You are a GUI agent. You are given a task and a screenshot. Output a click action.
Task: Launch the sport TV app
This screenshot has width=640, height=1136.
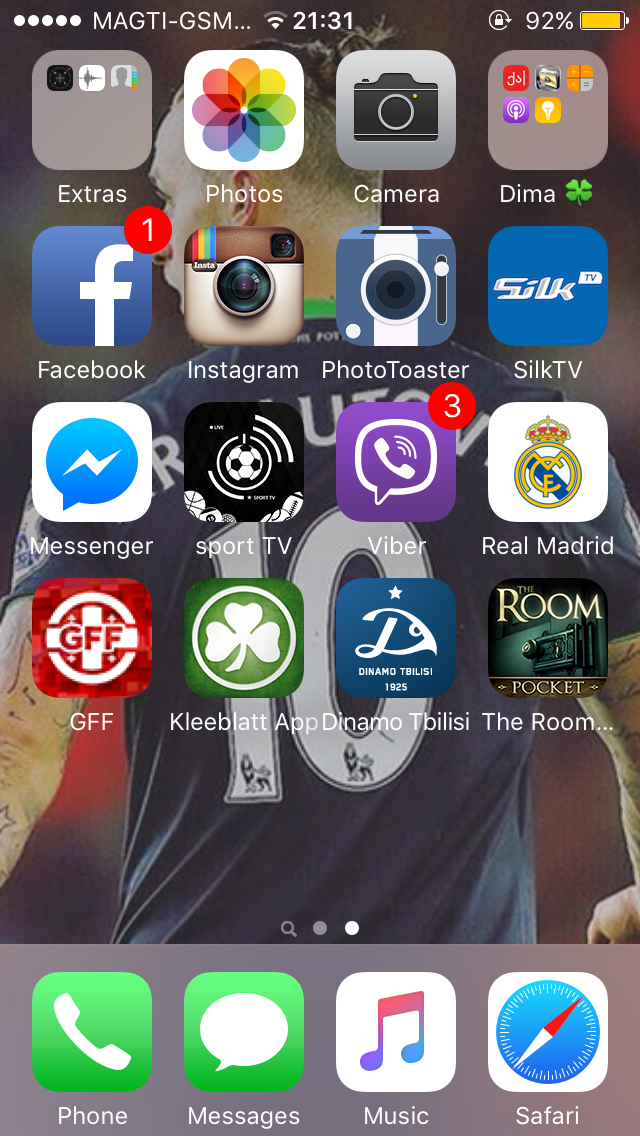click(244, 462)
